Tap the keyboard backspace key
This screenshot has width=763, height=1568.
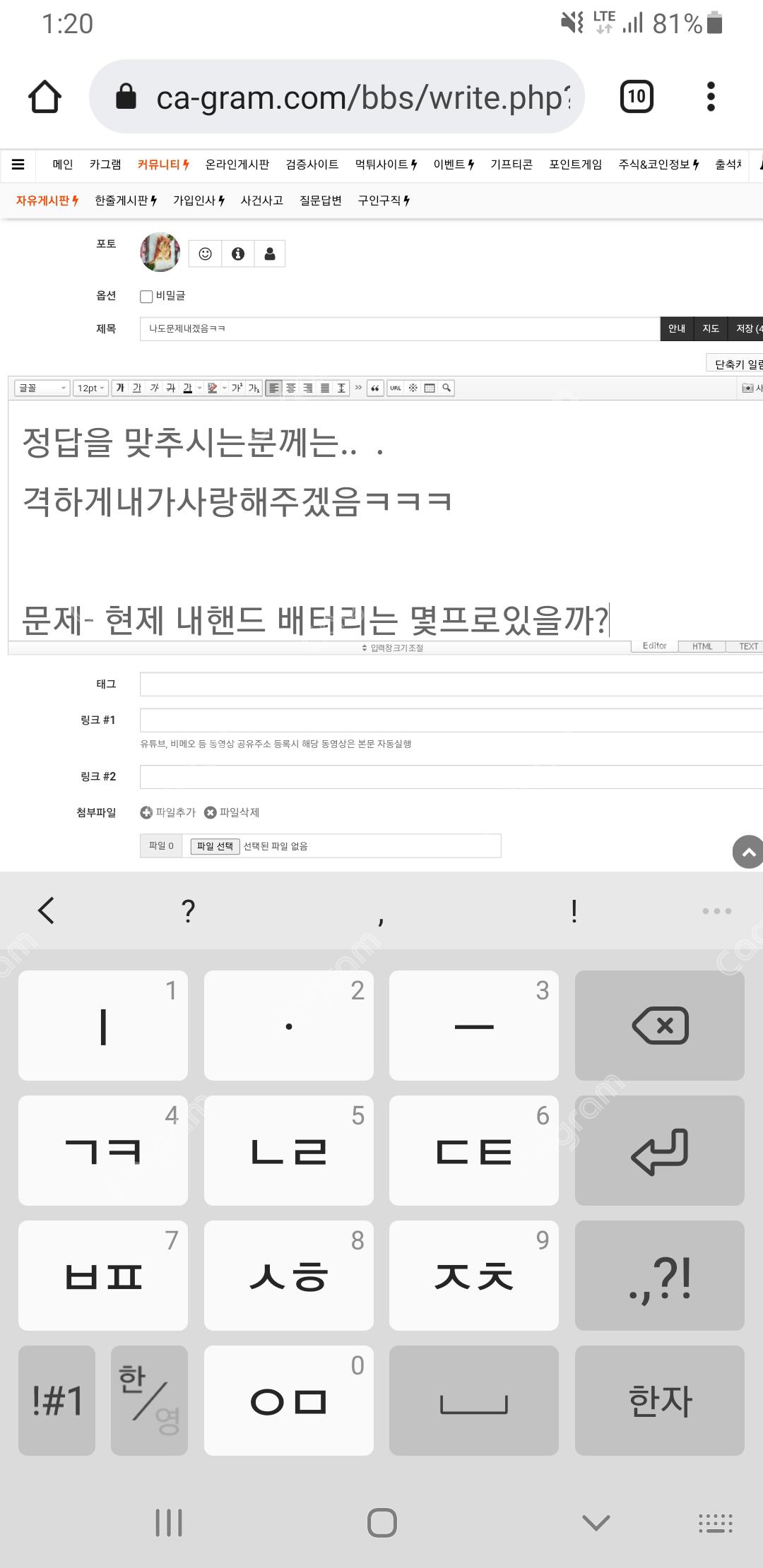[659, 1026]
